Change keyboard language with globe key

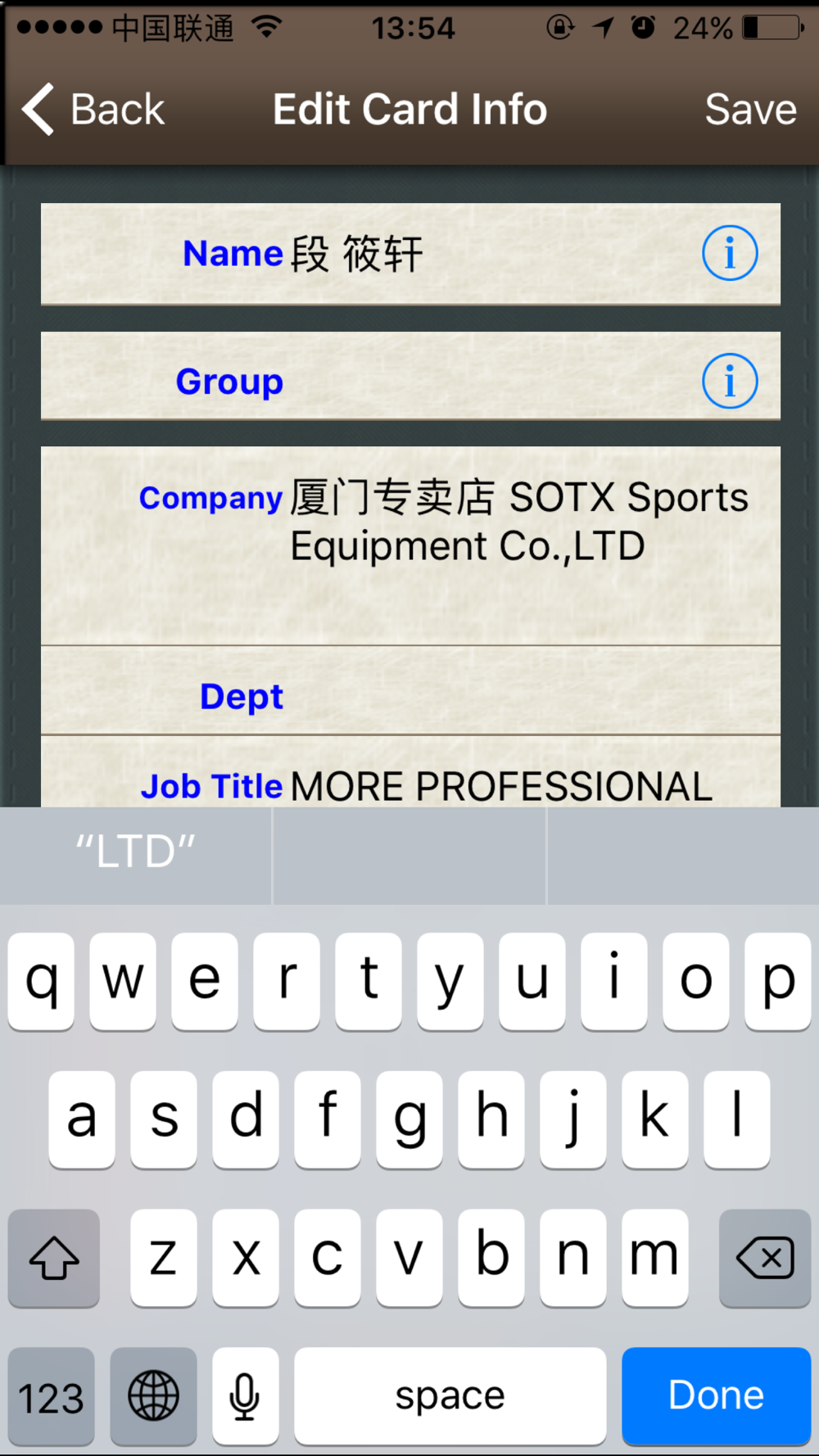[x=153, y=1396]
